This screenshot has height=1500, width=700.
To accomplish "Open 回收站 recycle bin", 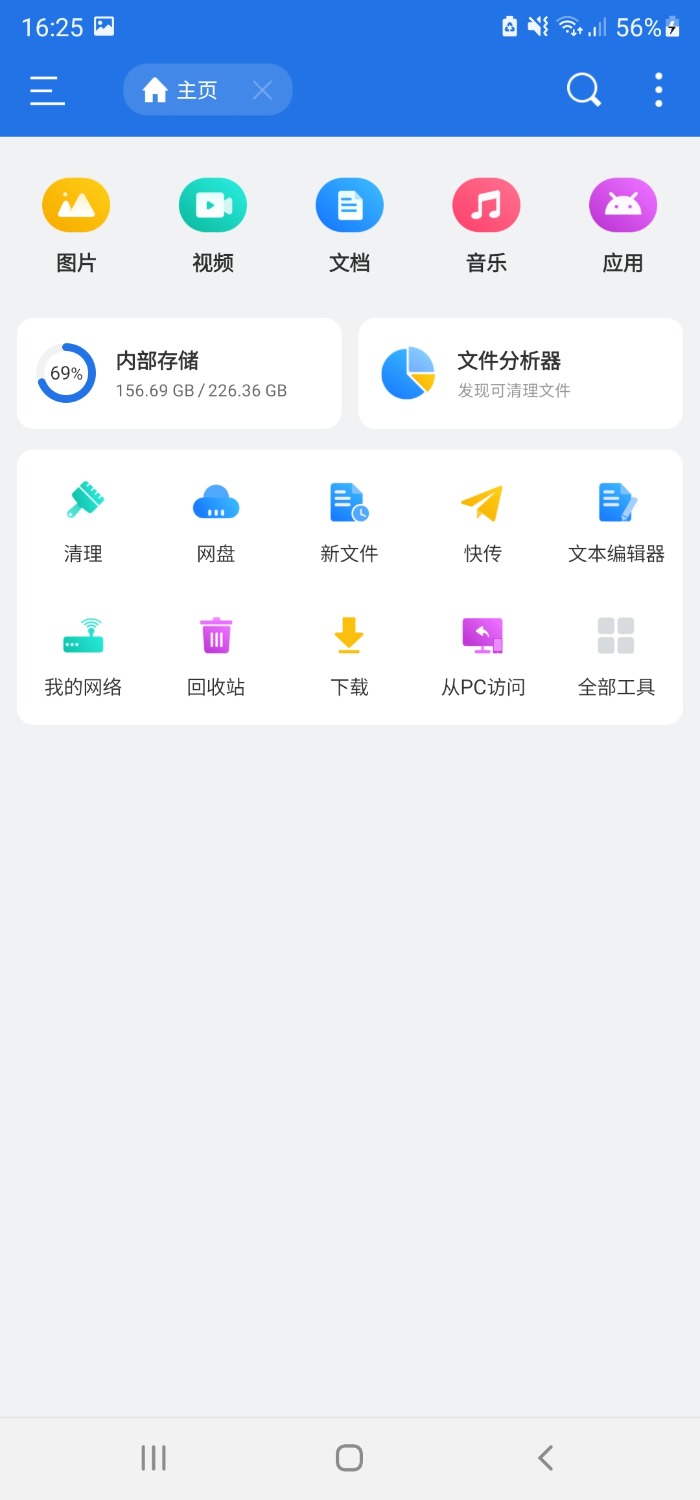I will 216,656.
